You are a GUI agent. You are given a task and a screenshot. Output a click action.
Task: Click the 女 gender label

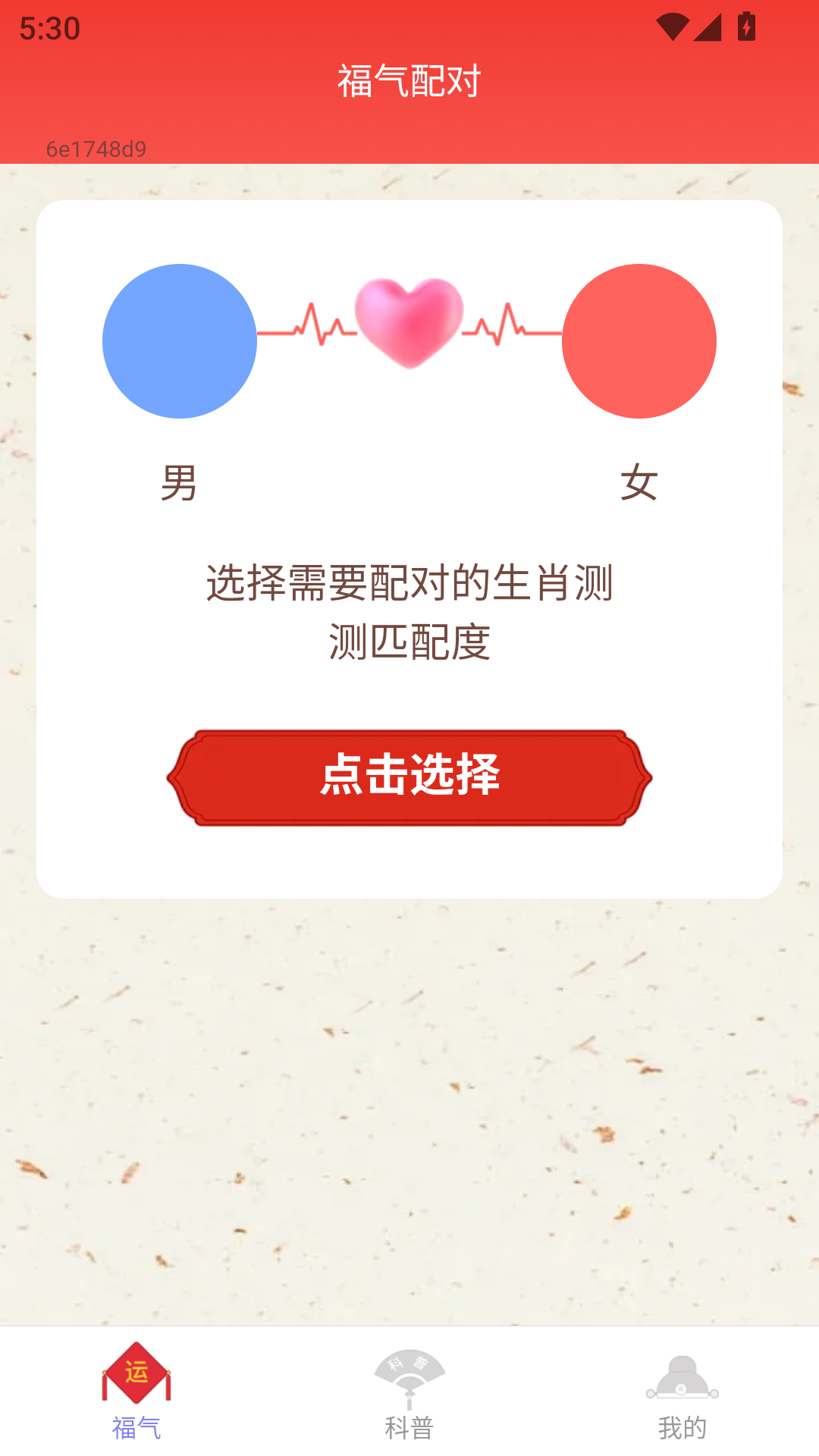click(x=639, y=479)
